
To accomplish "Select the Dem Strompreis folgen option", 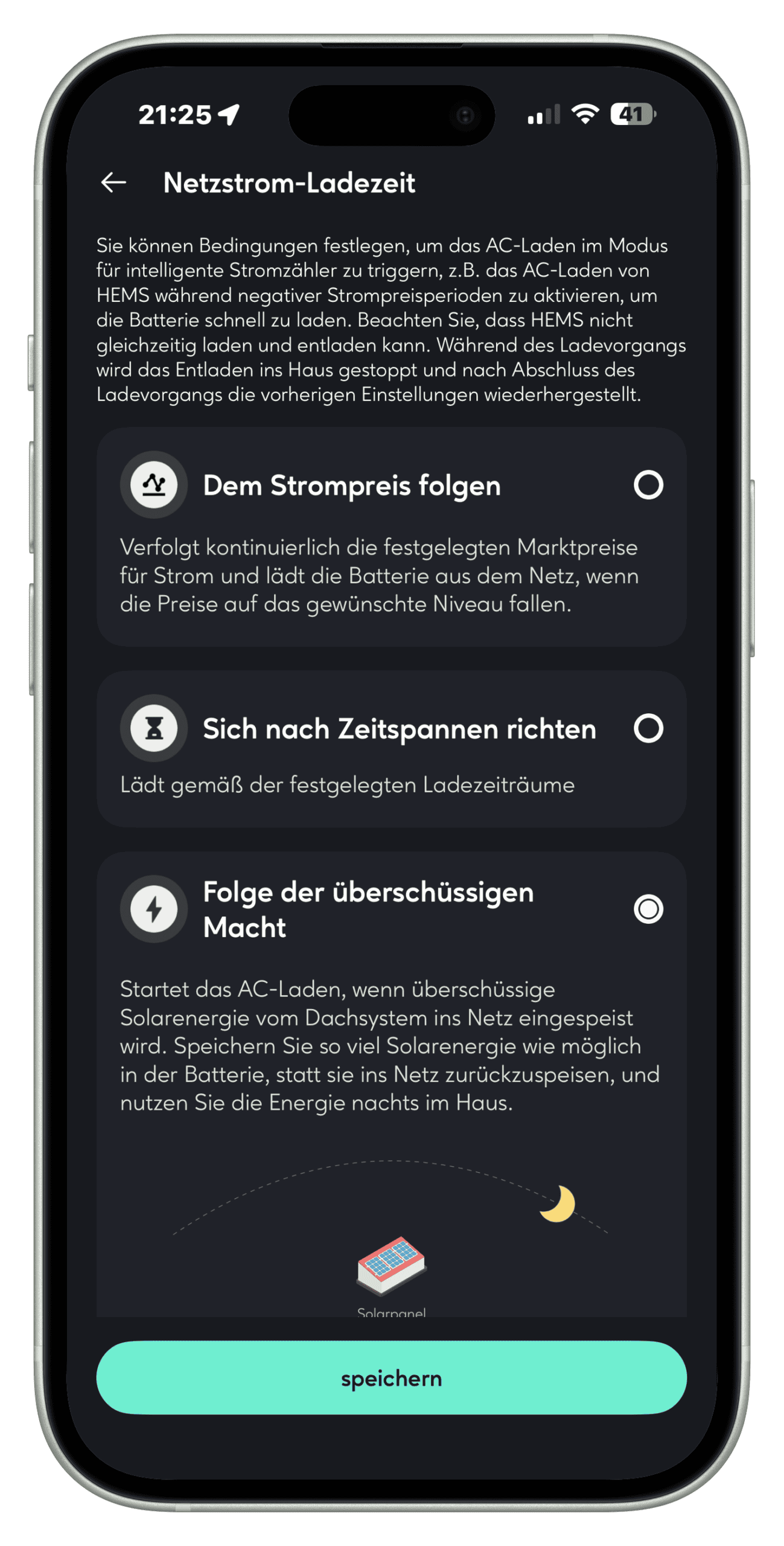I will pos(648,485).
